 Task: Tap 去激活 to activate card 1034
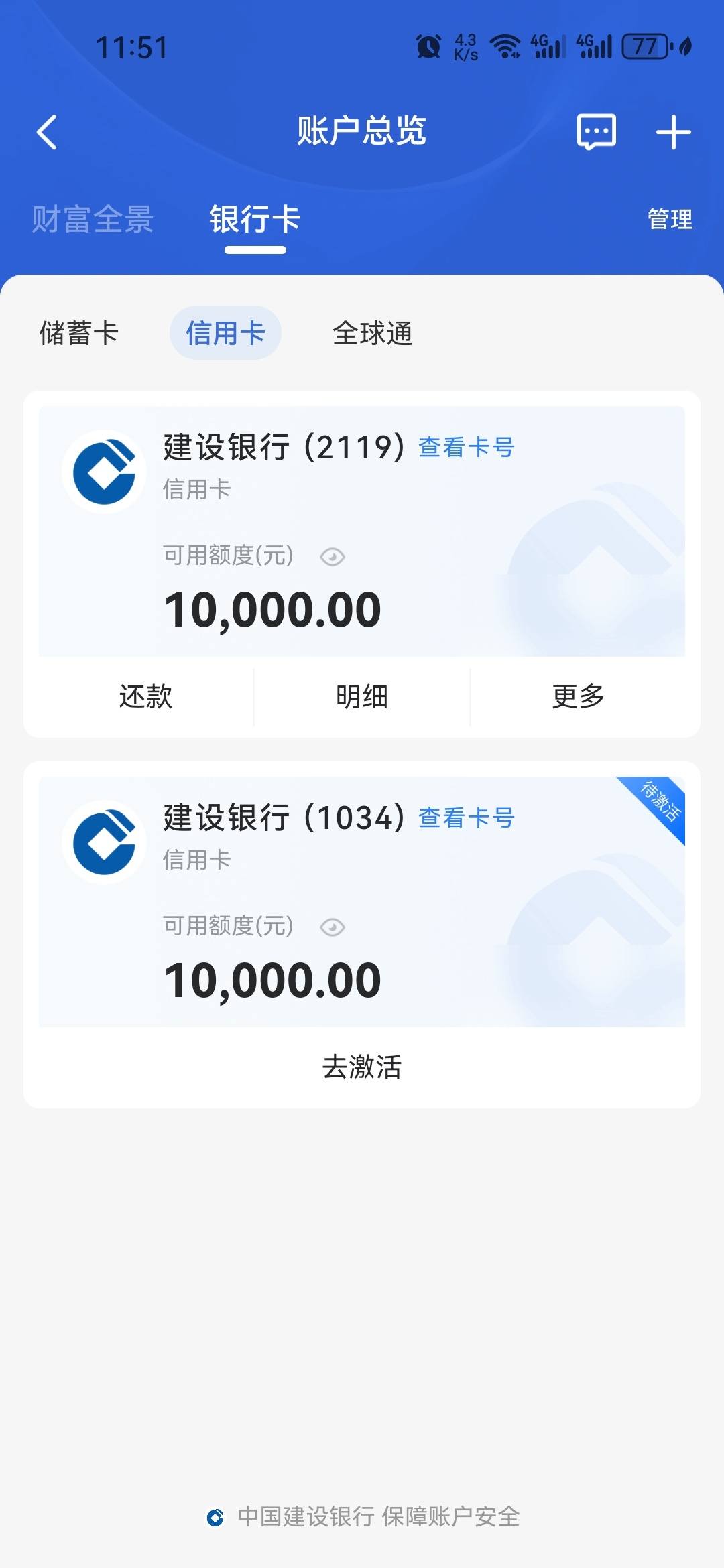tap(362, 1069)
